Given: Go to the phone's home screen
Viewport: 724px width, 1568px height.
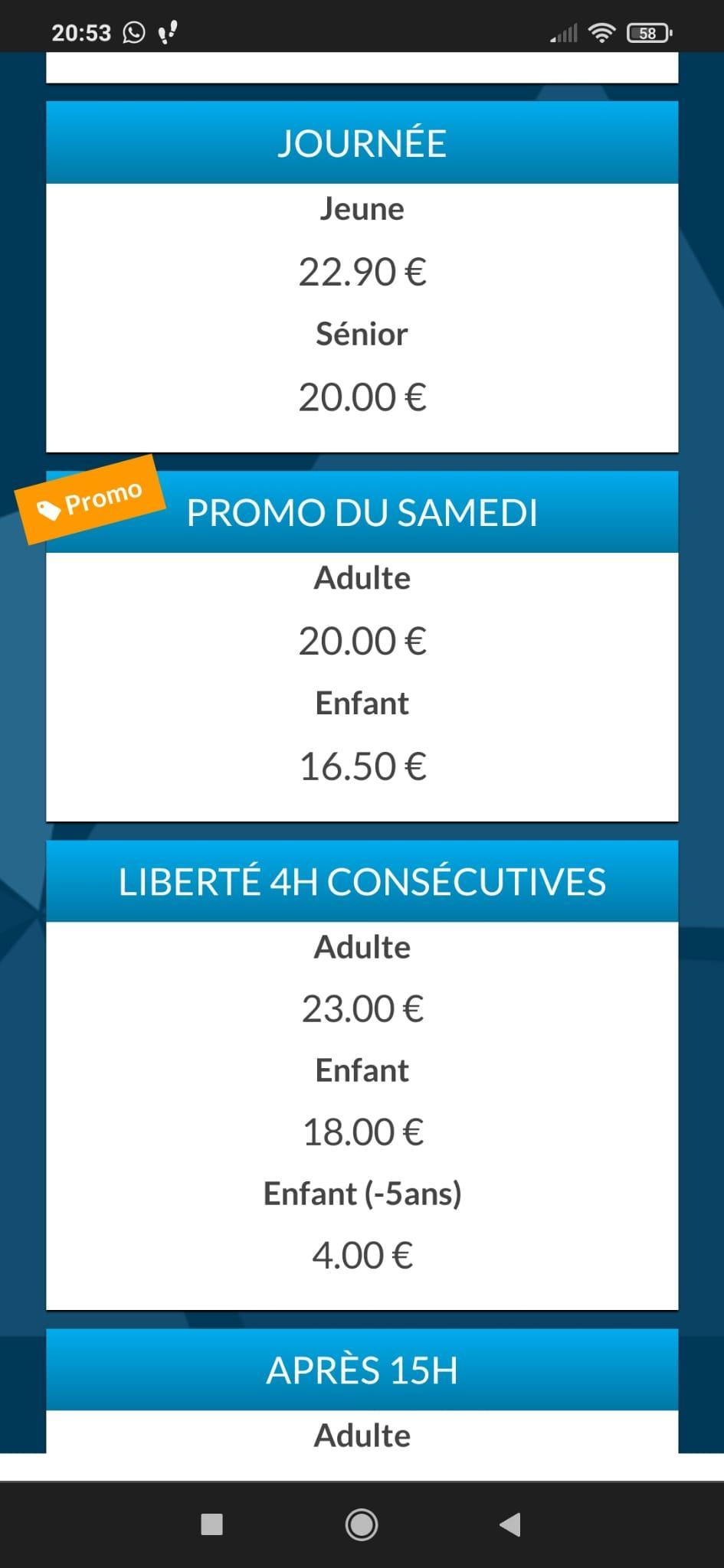Looking at the screenshot, I should (362, 1524).
